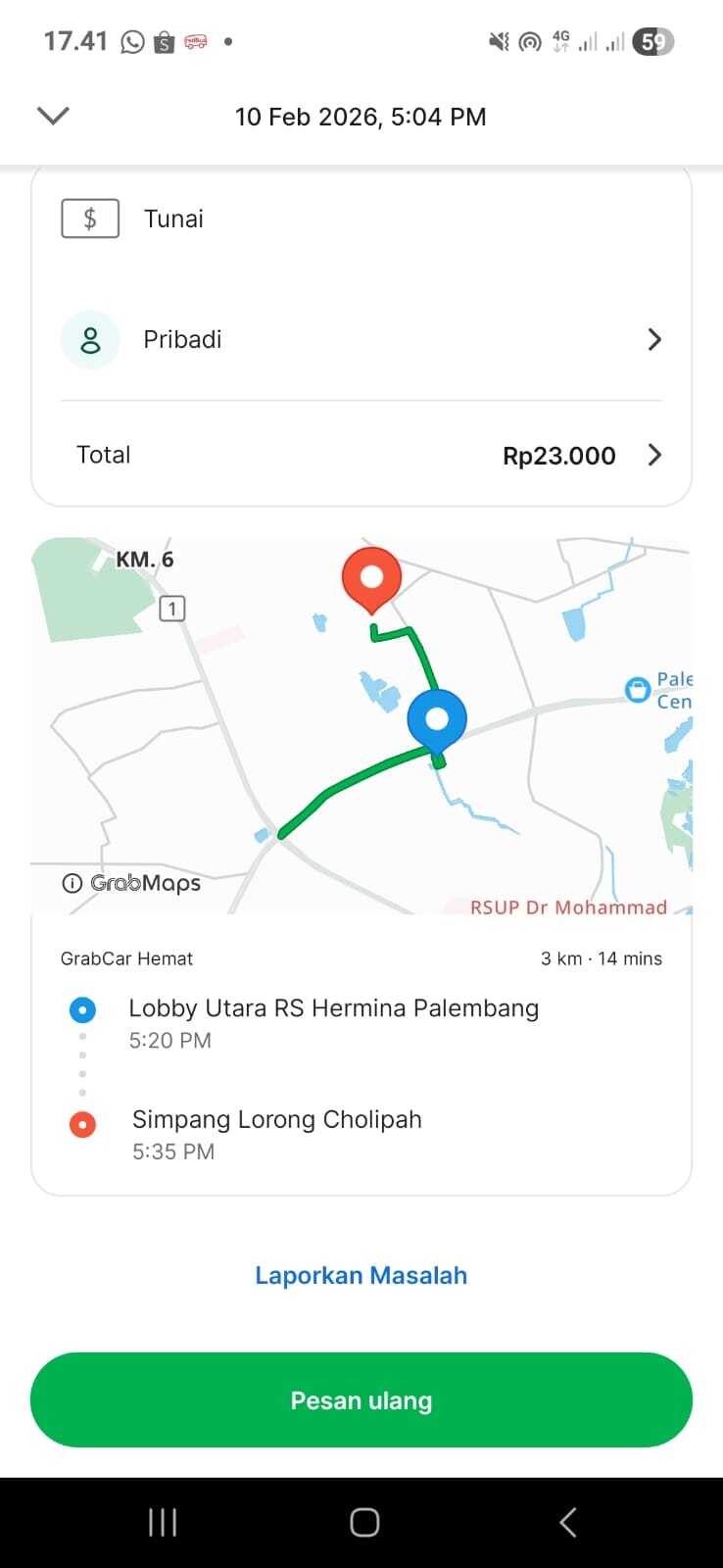Open the Pribadi profile row
The width and height of the screenshot is (723, 1568).
tap(361, 340)
